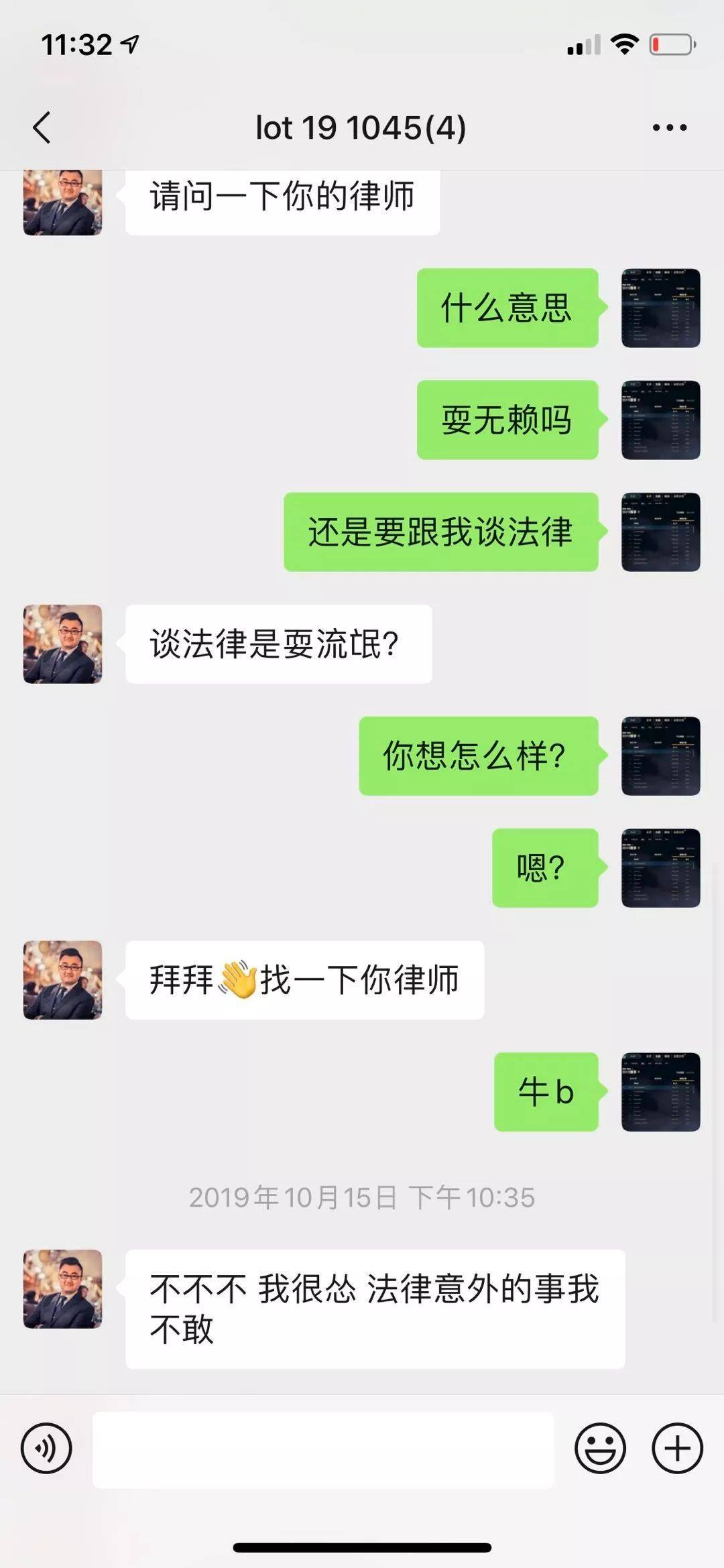Open avatar beside 拜拜 message
The image size is (724, 1568).
(x=63, y=980)
